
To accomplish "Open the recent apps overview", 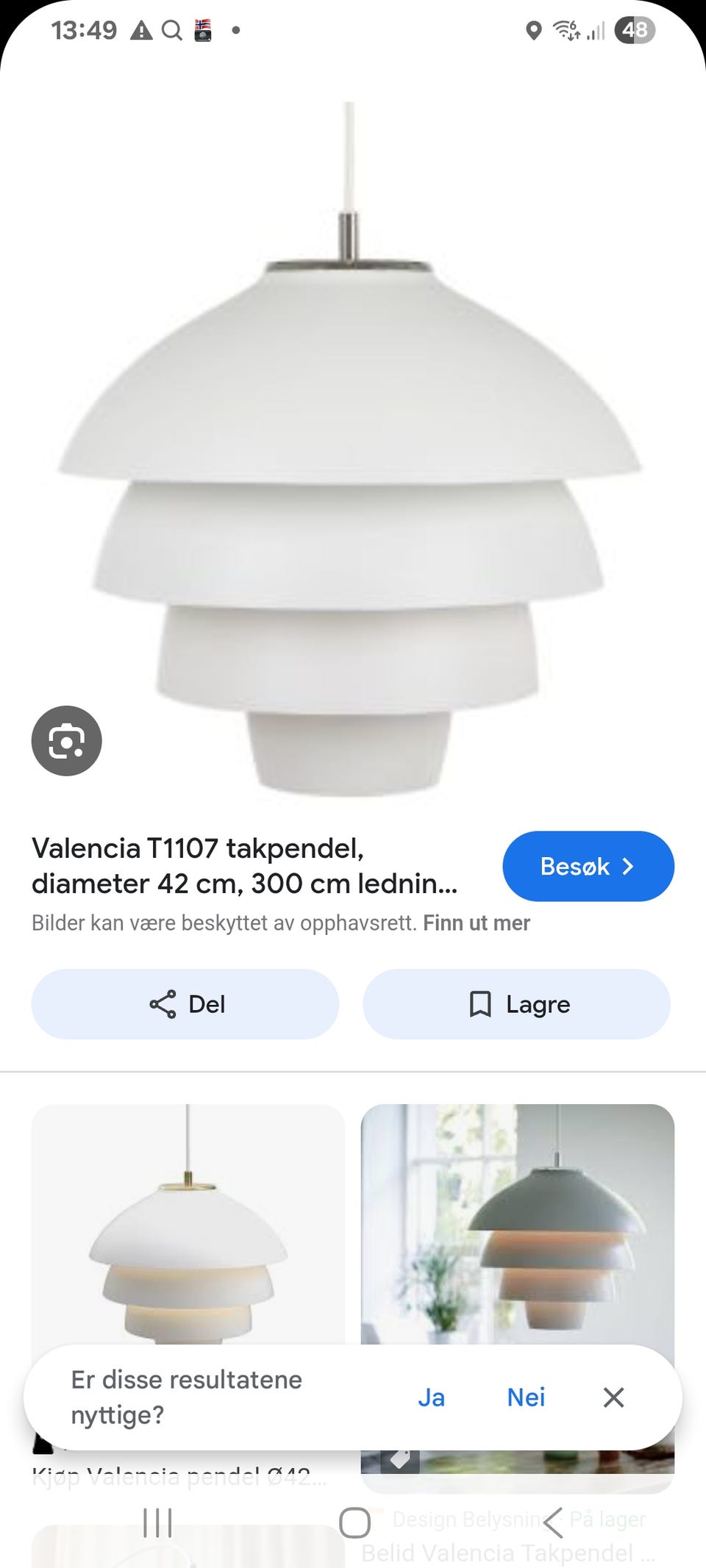I will tap(157, 1522).
